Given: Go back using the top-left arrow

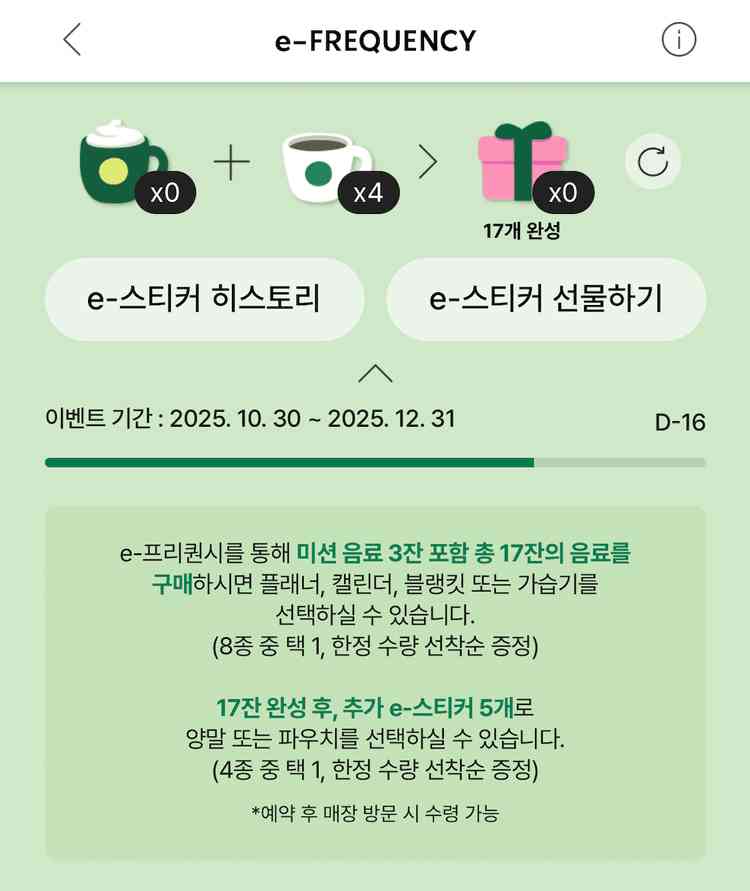Looking at the screenshot, I should pyautogui.click(x=72, y=40).
